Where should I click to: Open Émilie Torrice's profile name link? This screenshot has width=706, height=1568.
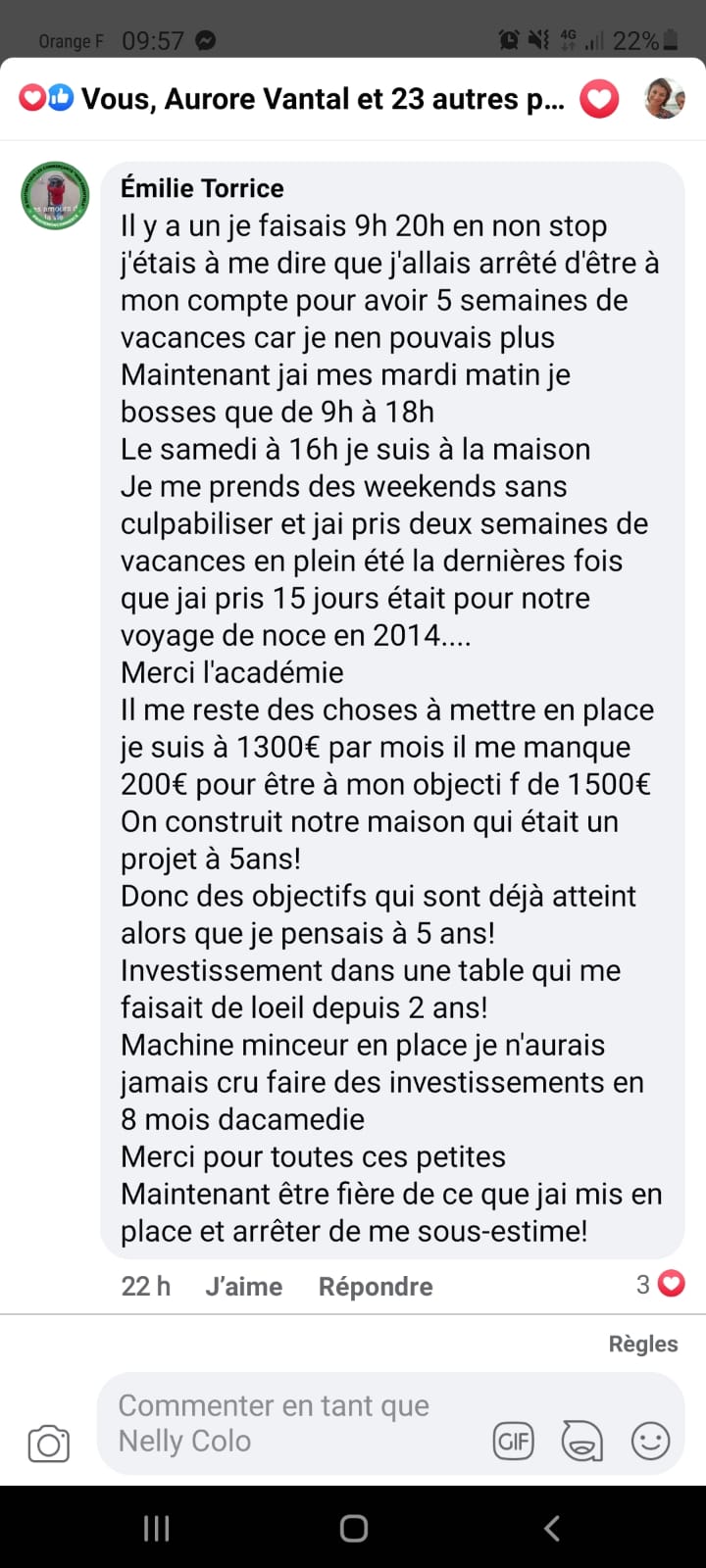pos(202,188)
